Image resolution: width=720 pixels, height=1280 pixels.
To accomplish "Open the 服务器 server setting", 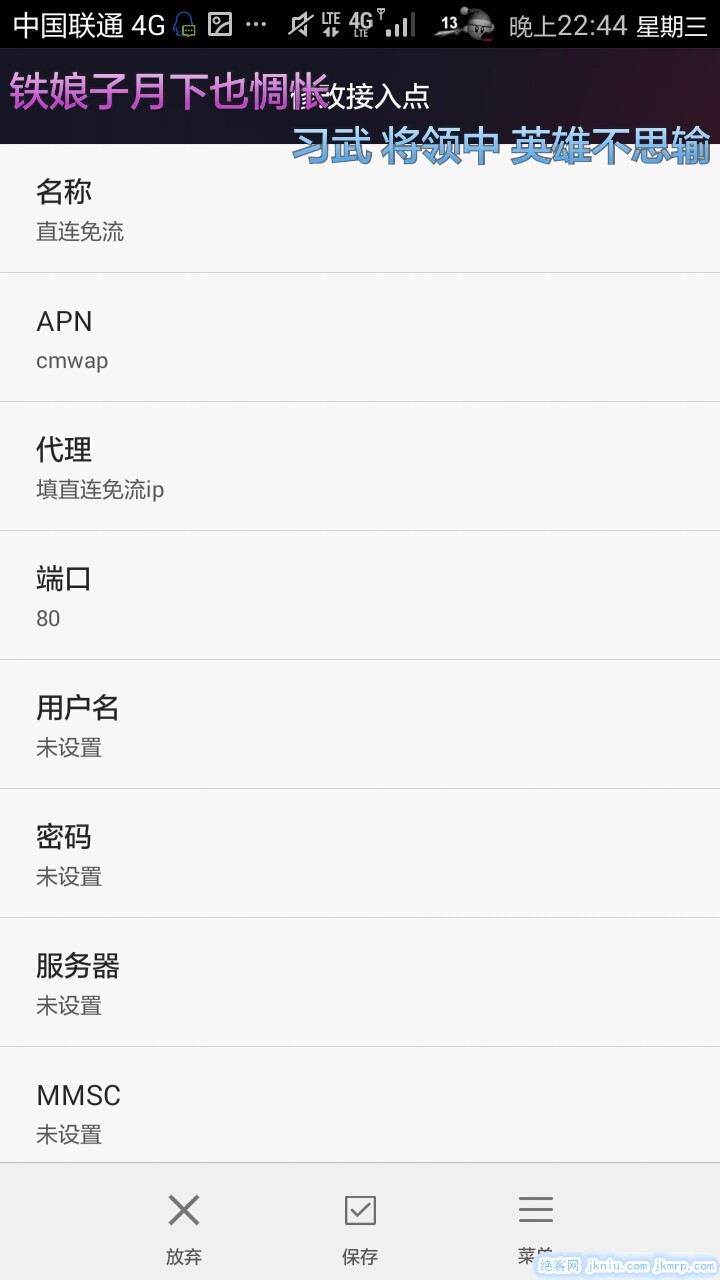I will (x=360, y=983).
